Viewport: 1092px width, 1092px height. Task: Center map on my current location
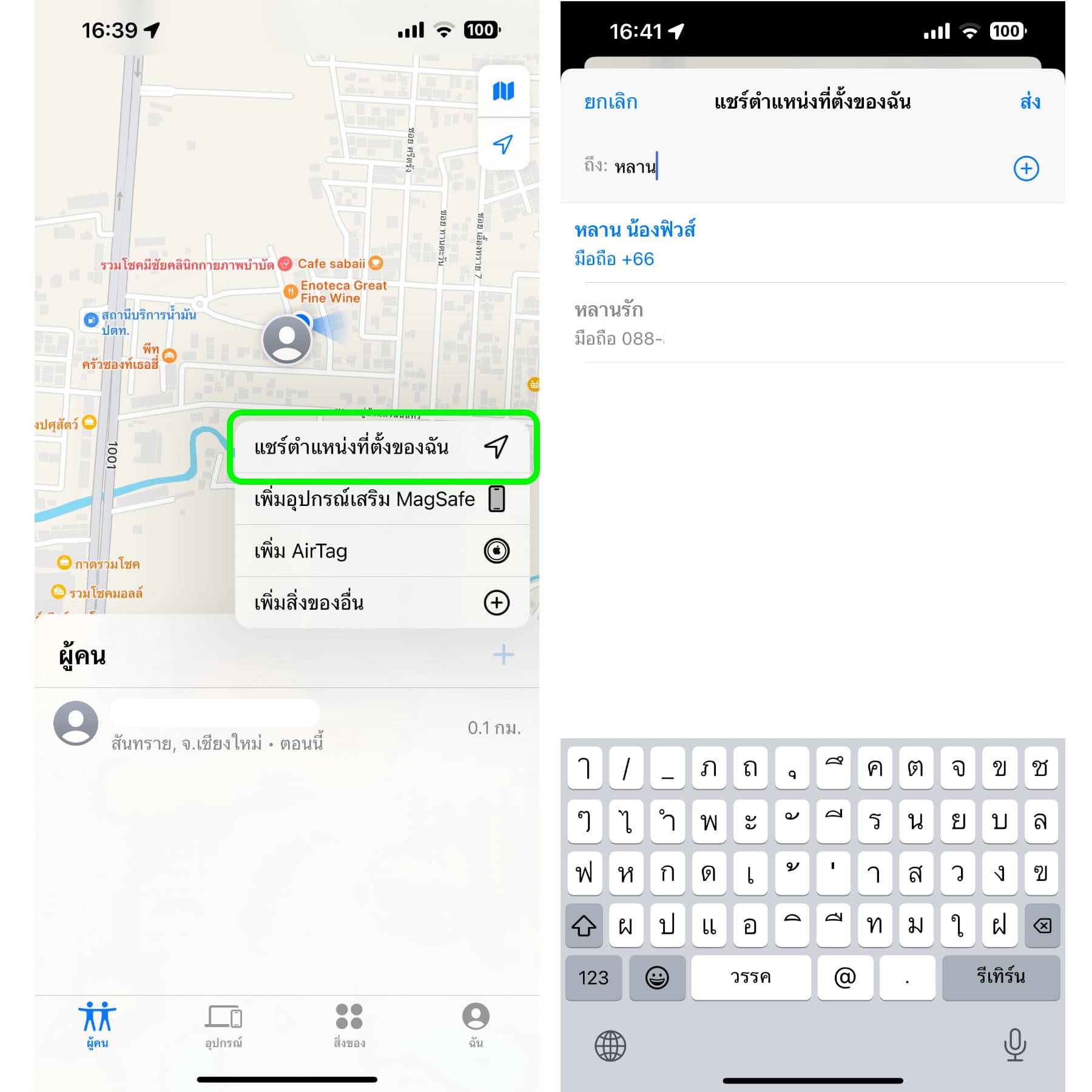503,144
